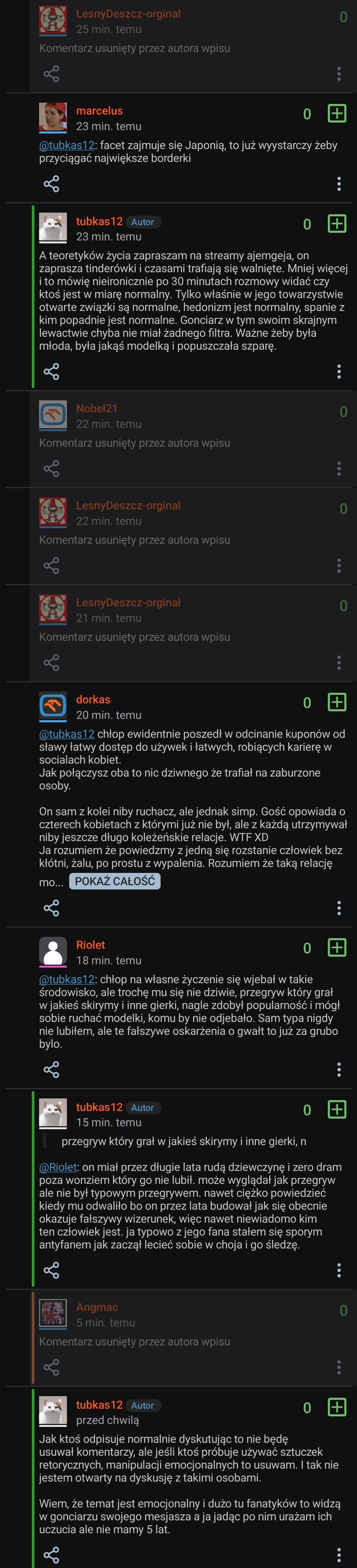This screenshot has width=357, height=1568.
Task: Share Angmac's deleted comment
Action: tap(51, 1367)
